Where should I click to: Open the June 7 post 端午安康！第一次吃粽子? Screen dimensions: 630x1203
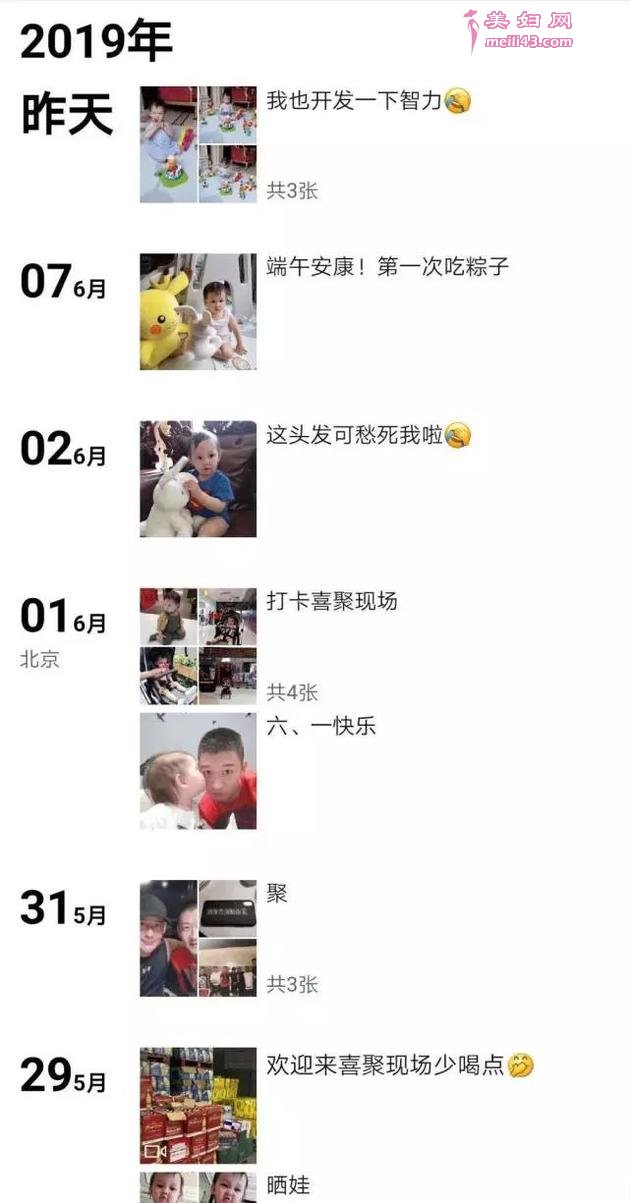[198, 311]
